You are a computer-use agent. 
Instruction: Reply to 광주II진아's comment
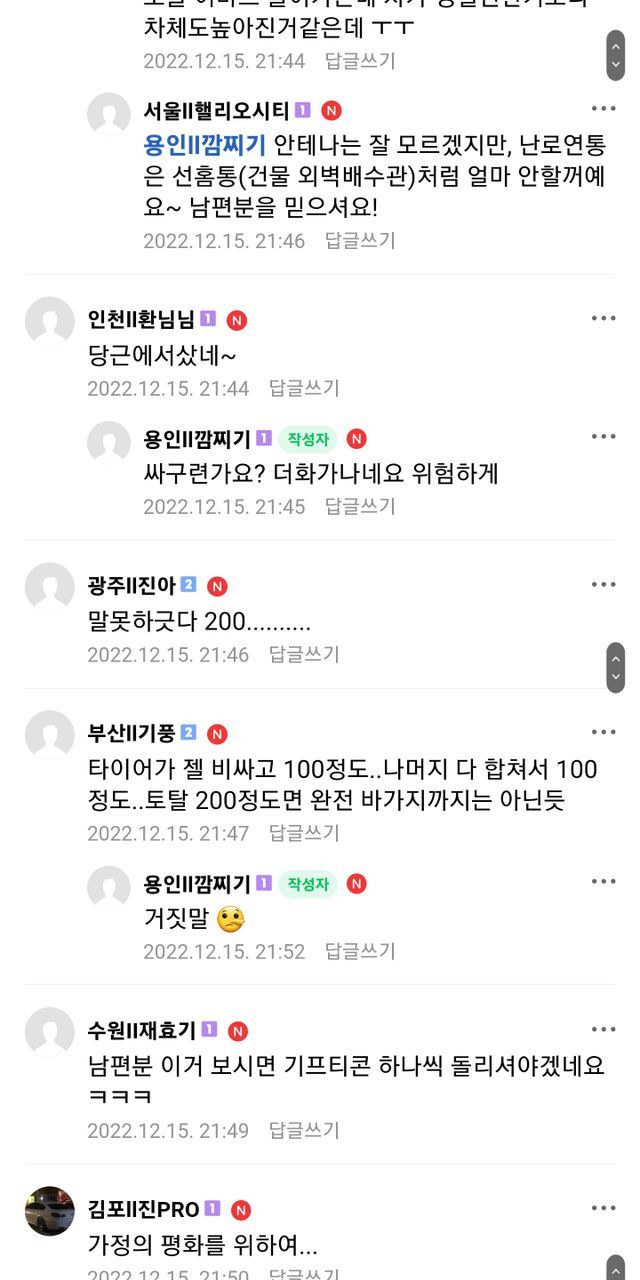pos(304,654)
